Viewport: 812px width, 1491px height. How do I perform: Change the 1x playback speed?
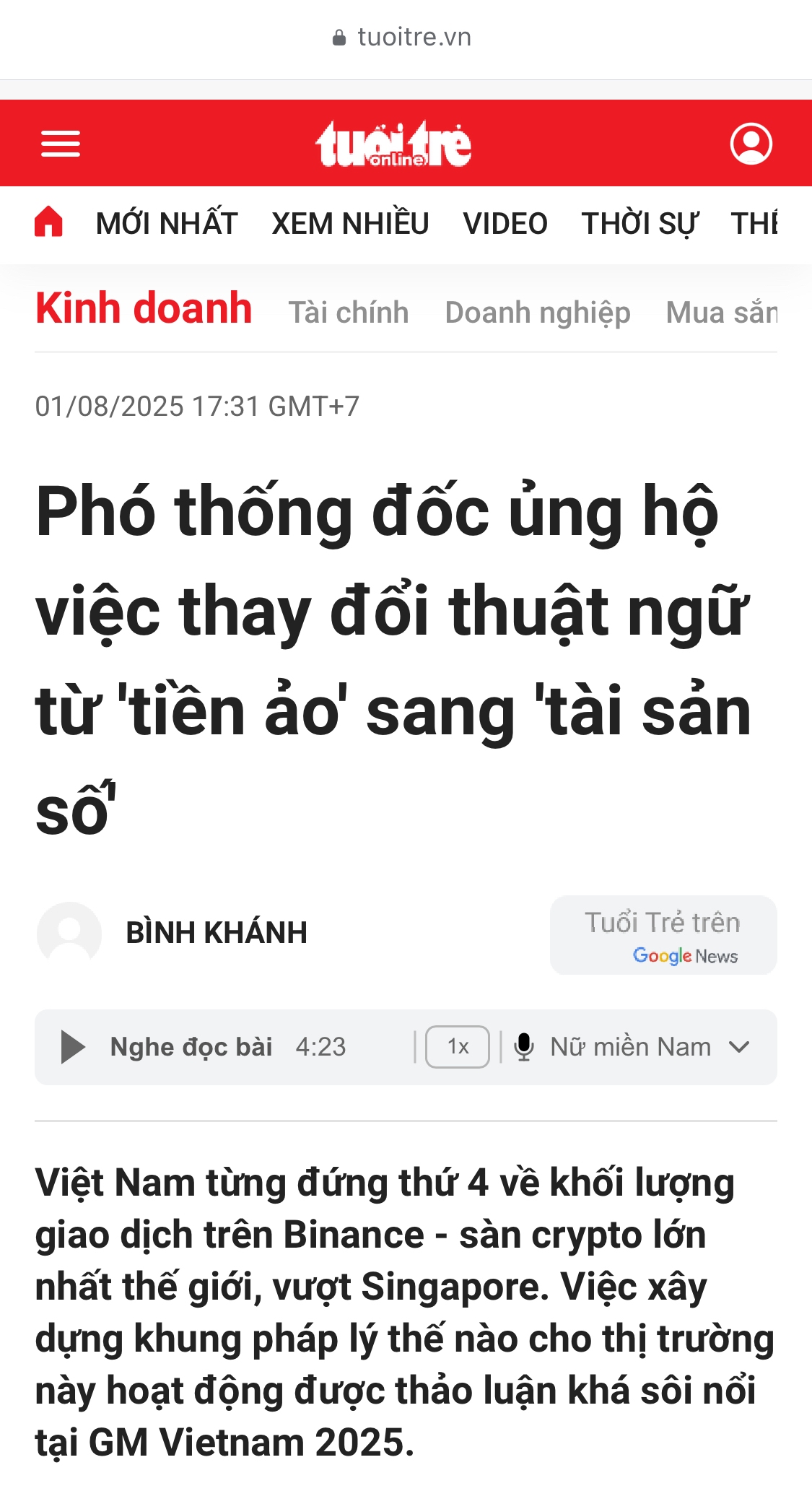click(458, 1047)
